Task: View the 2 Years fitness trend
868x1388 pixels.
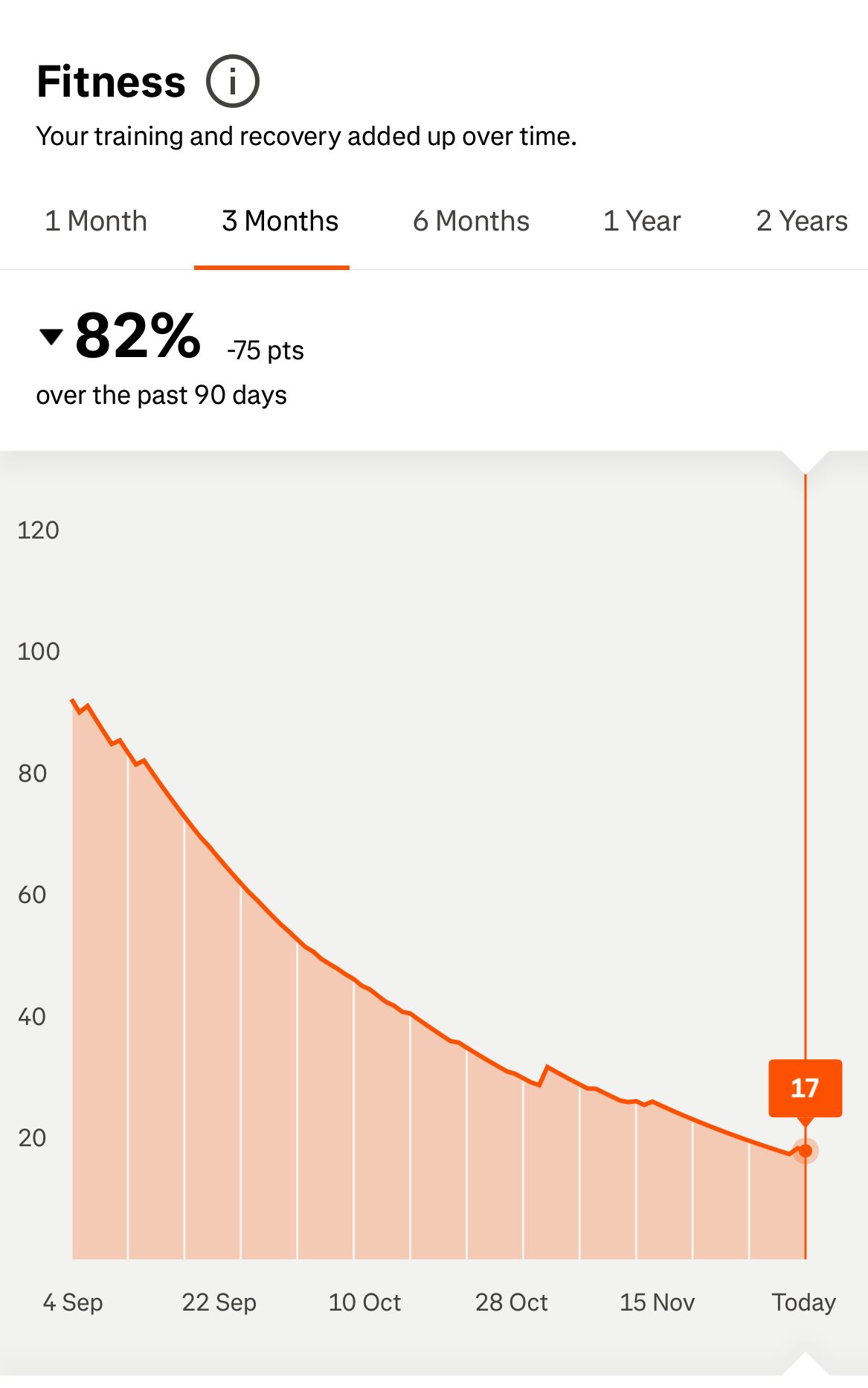Action: point(801,222)
